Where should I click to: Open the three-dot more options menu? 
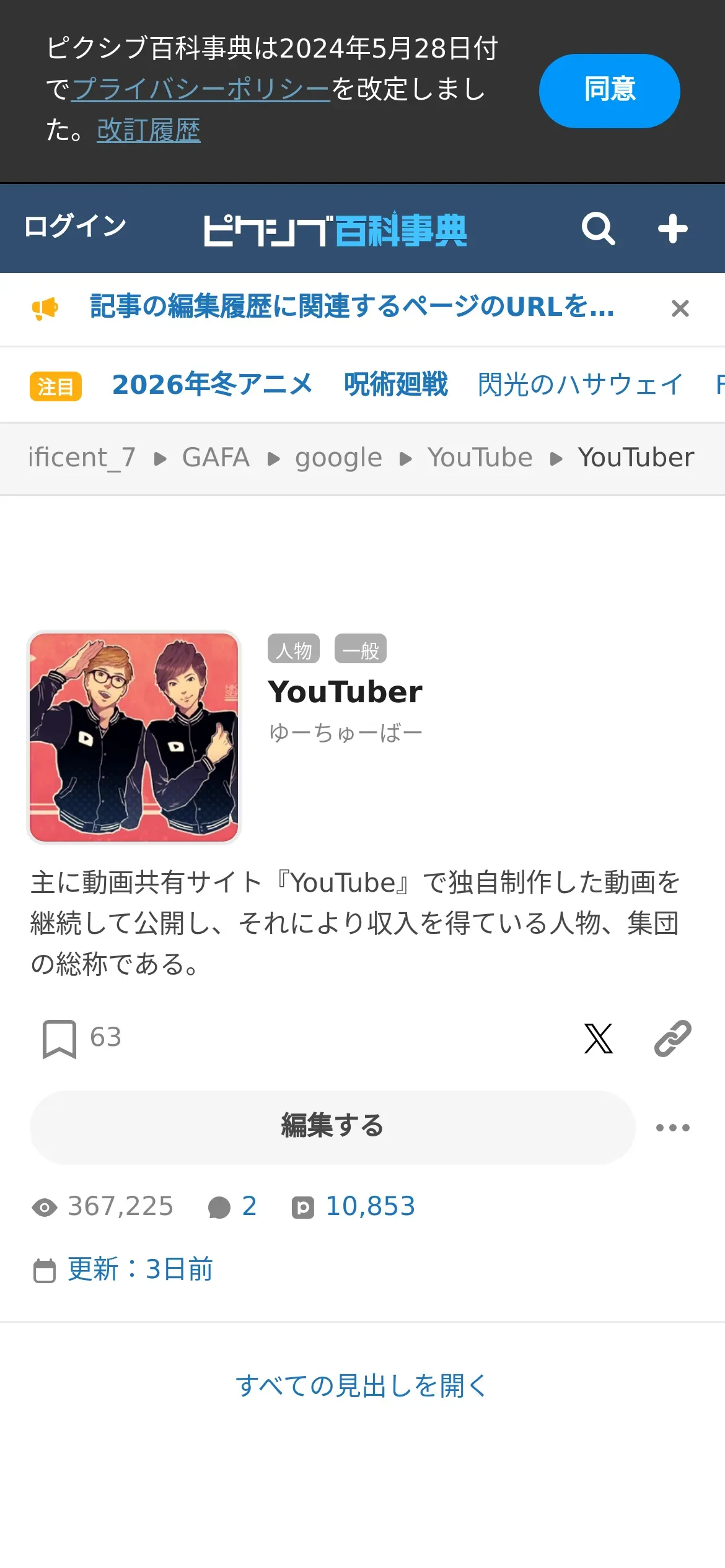pyautogui.click(x=672, y=1128)
